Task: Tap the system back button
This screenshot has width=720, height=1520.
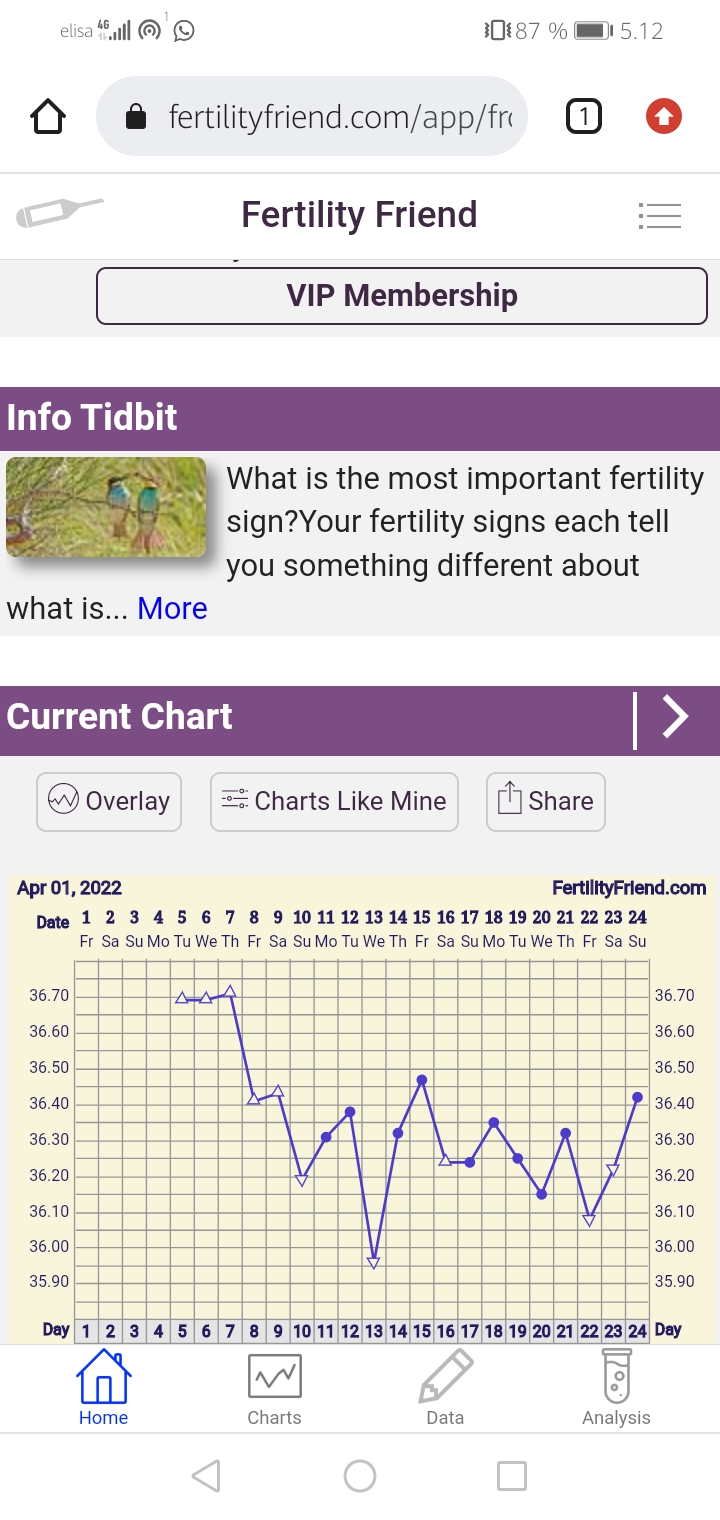Action: (x=205, y=1476)
